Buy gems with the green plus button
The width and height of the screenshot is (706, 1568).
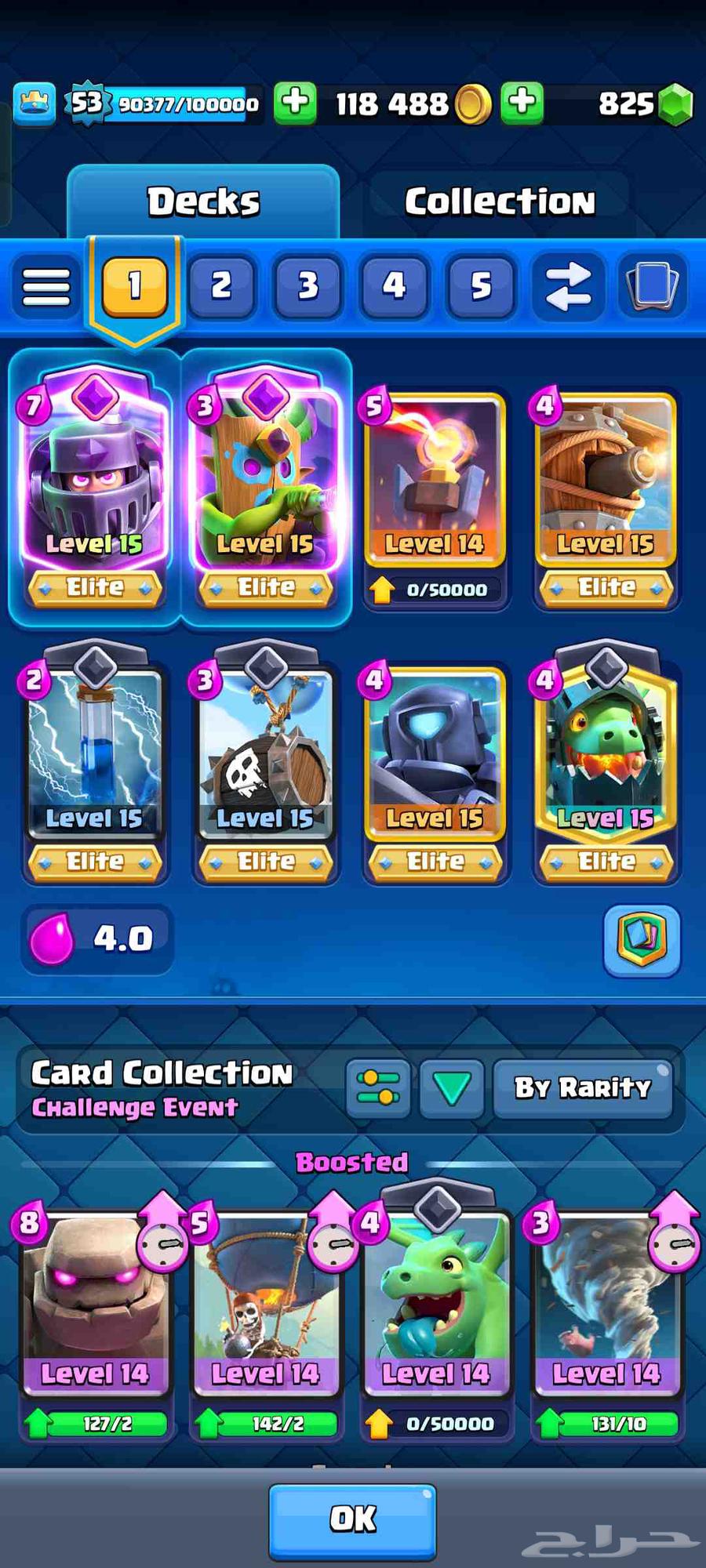(522, 103)
